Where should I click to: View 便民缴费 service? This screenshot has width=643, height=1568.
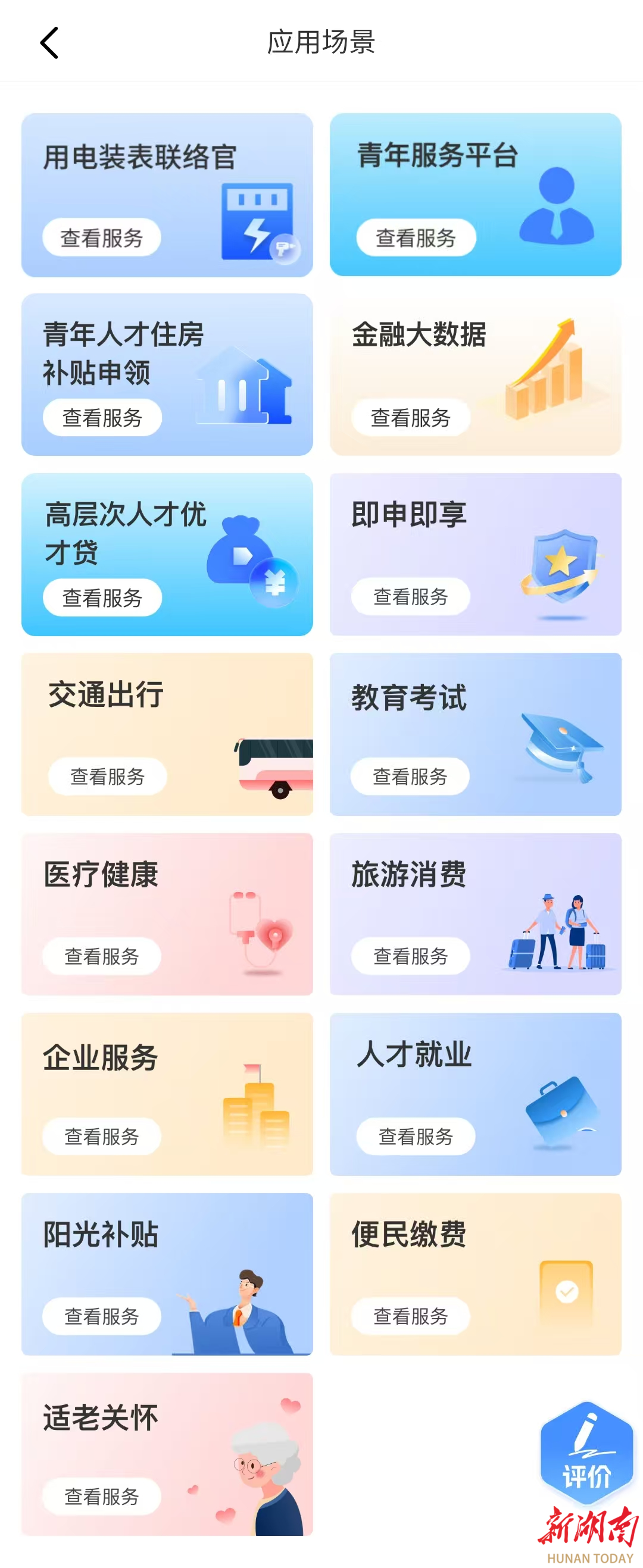pyautogui.click(x=411, y=1317)
